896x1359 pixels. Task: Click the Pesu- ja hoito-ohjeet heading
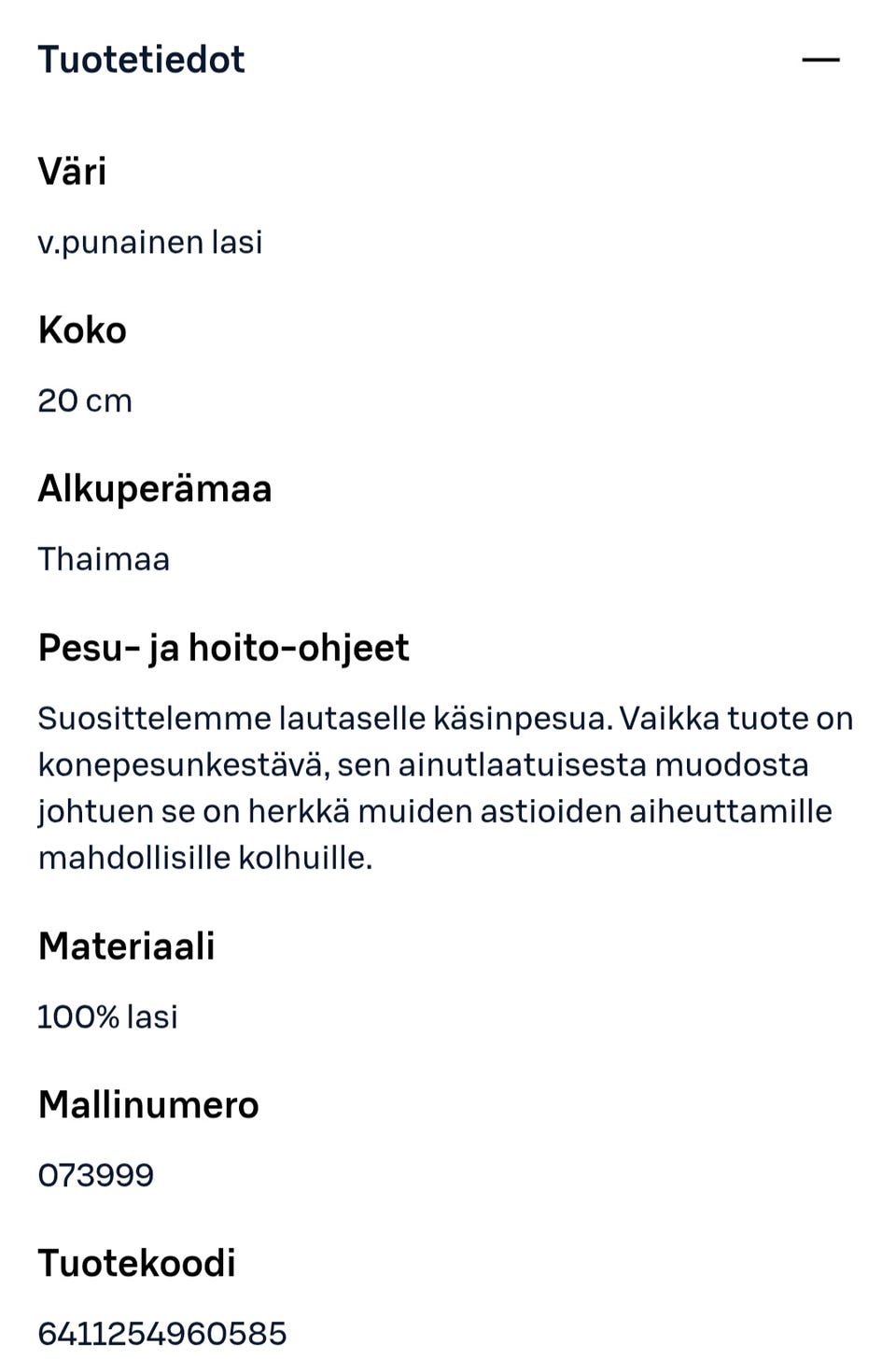click(222, 647)
